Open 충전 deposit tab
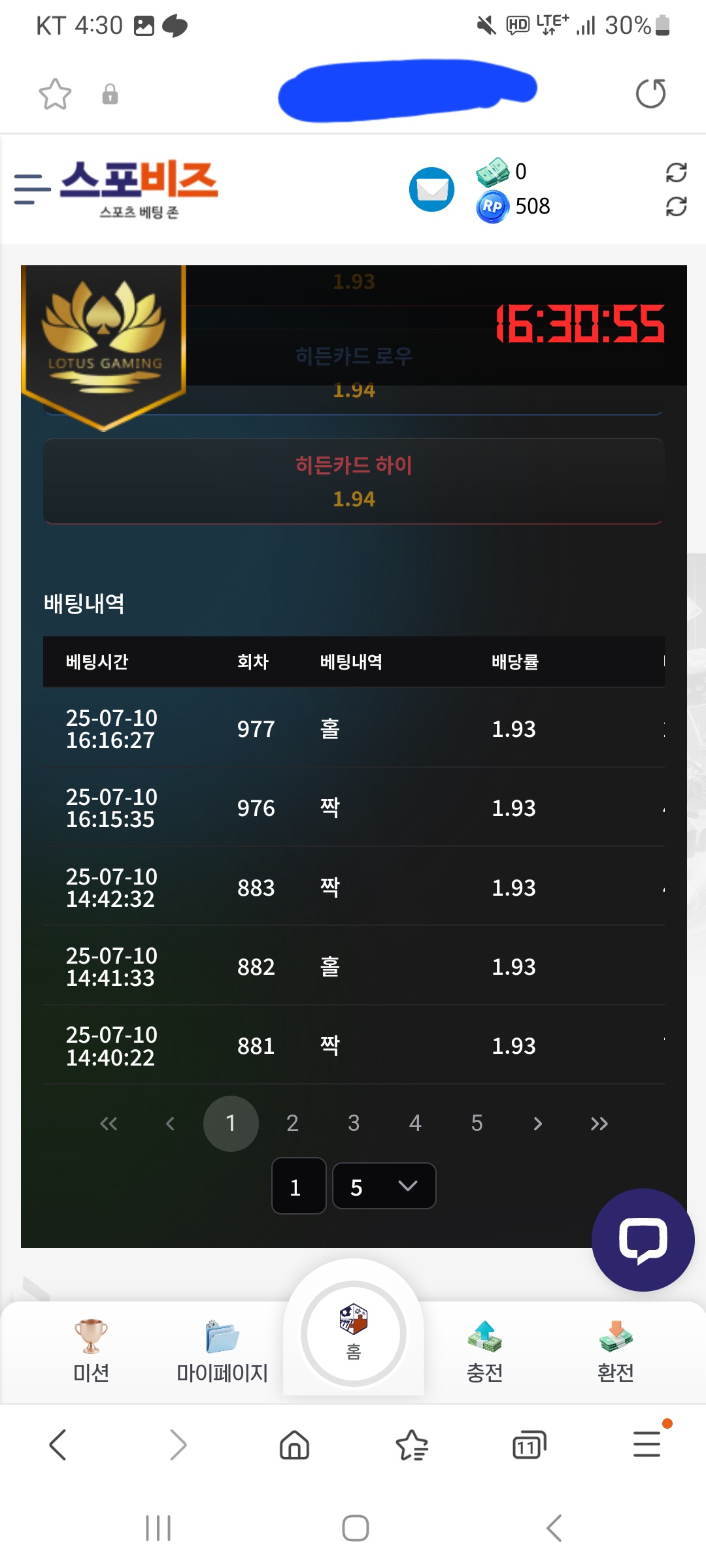 tap(484, 1350)
